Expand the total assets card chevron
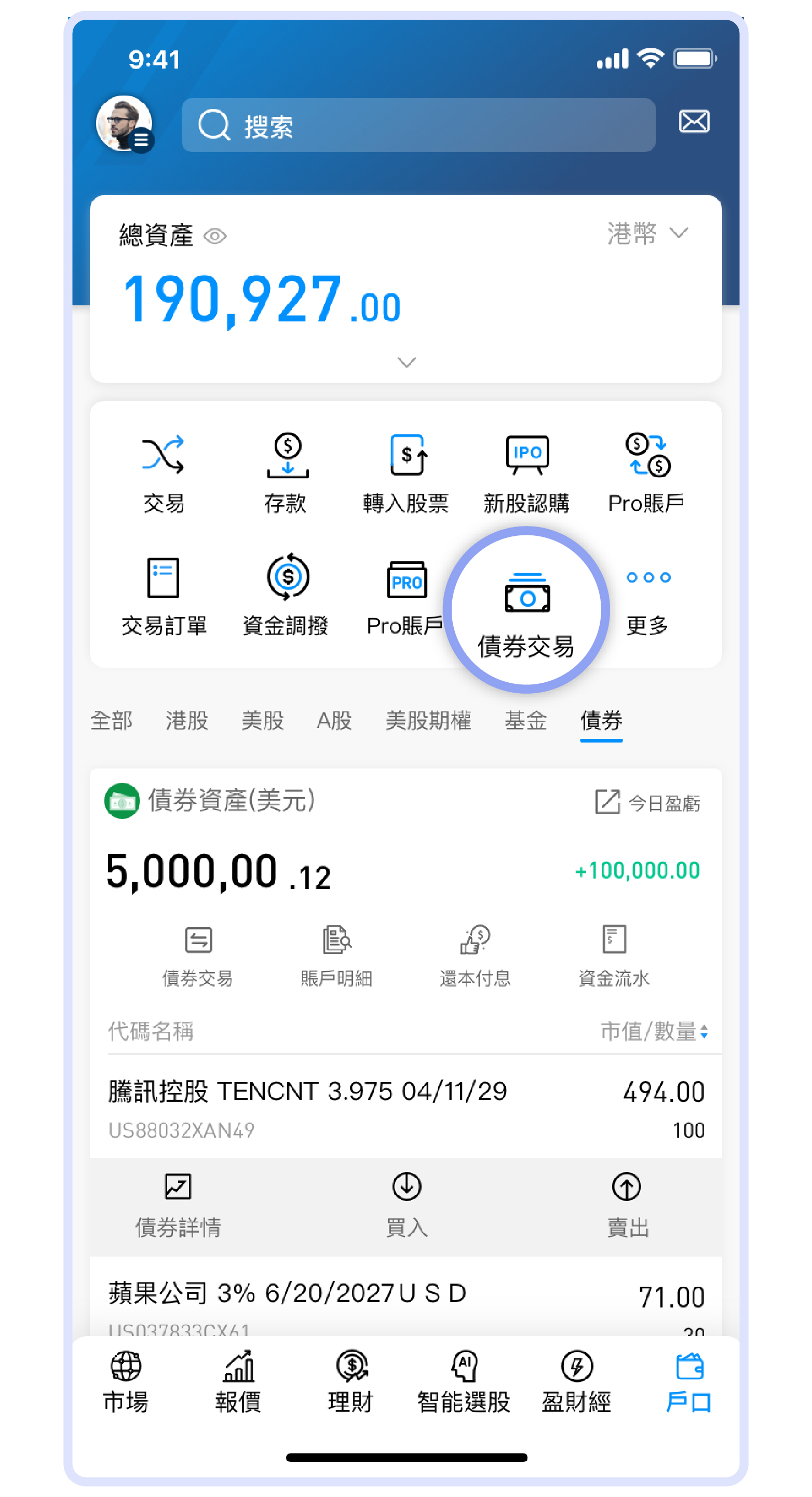Screen dimensions: 812x1497 coord(407,362)
